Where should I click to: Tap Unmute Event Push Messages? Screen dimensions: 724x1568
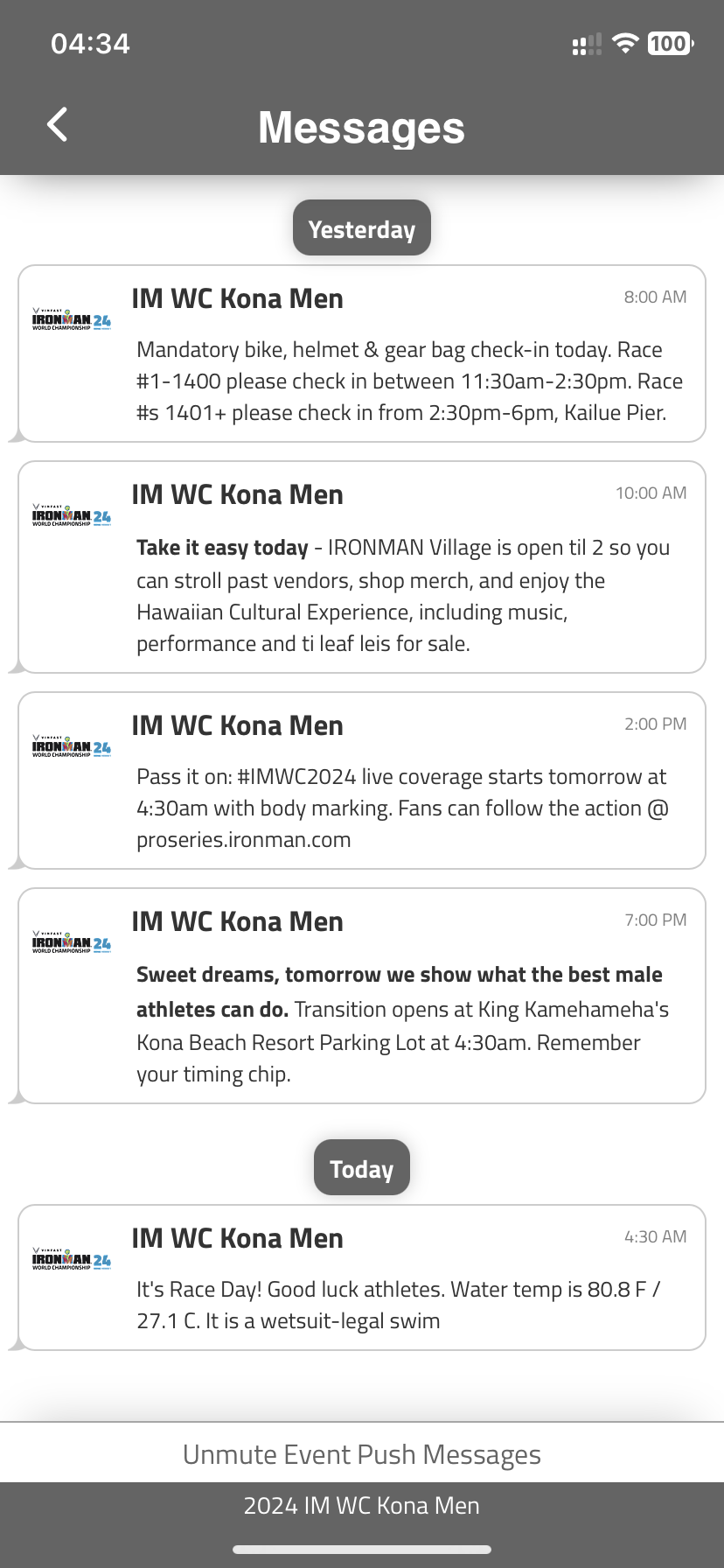click(362, 1454)
